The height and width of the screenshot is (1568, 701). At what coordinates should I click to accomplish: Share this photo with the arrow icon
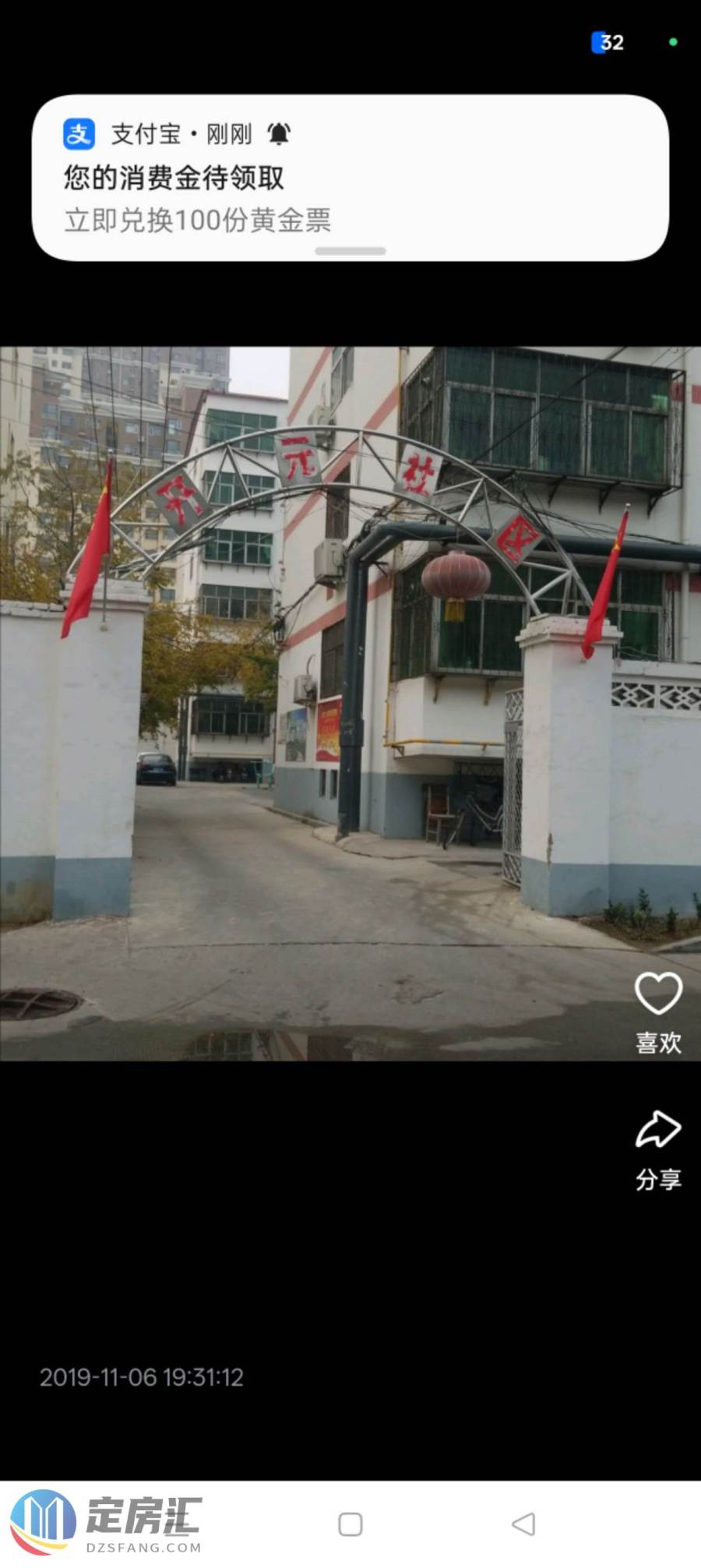tap(658, 1130)
